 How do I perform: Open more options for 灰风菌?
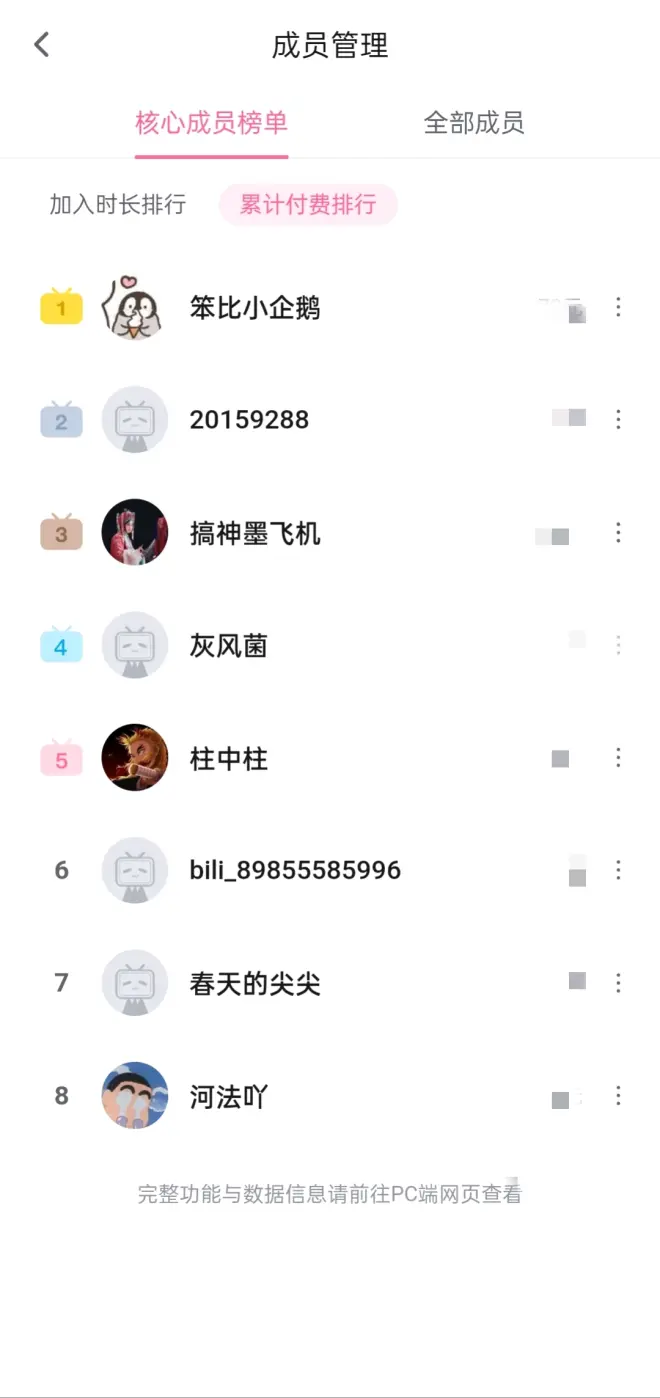pyautogui.click(x=618, y=646)
